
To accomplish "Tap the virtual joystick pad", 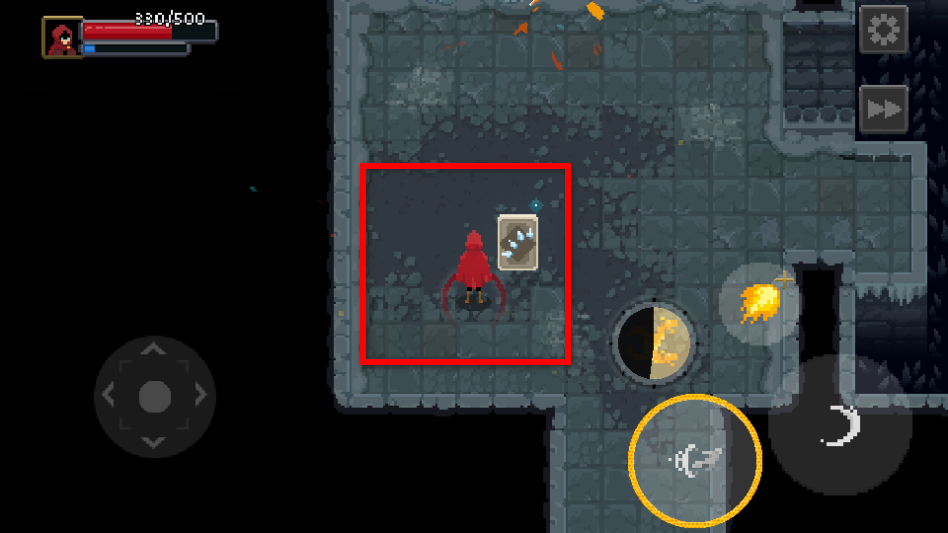I will [x=154, y=396].
